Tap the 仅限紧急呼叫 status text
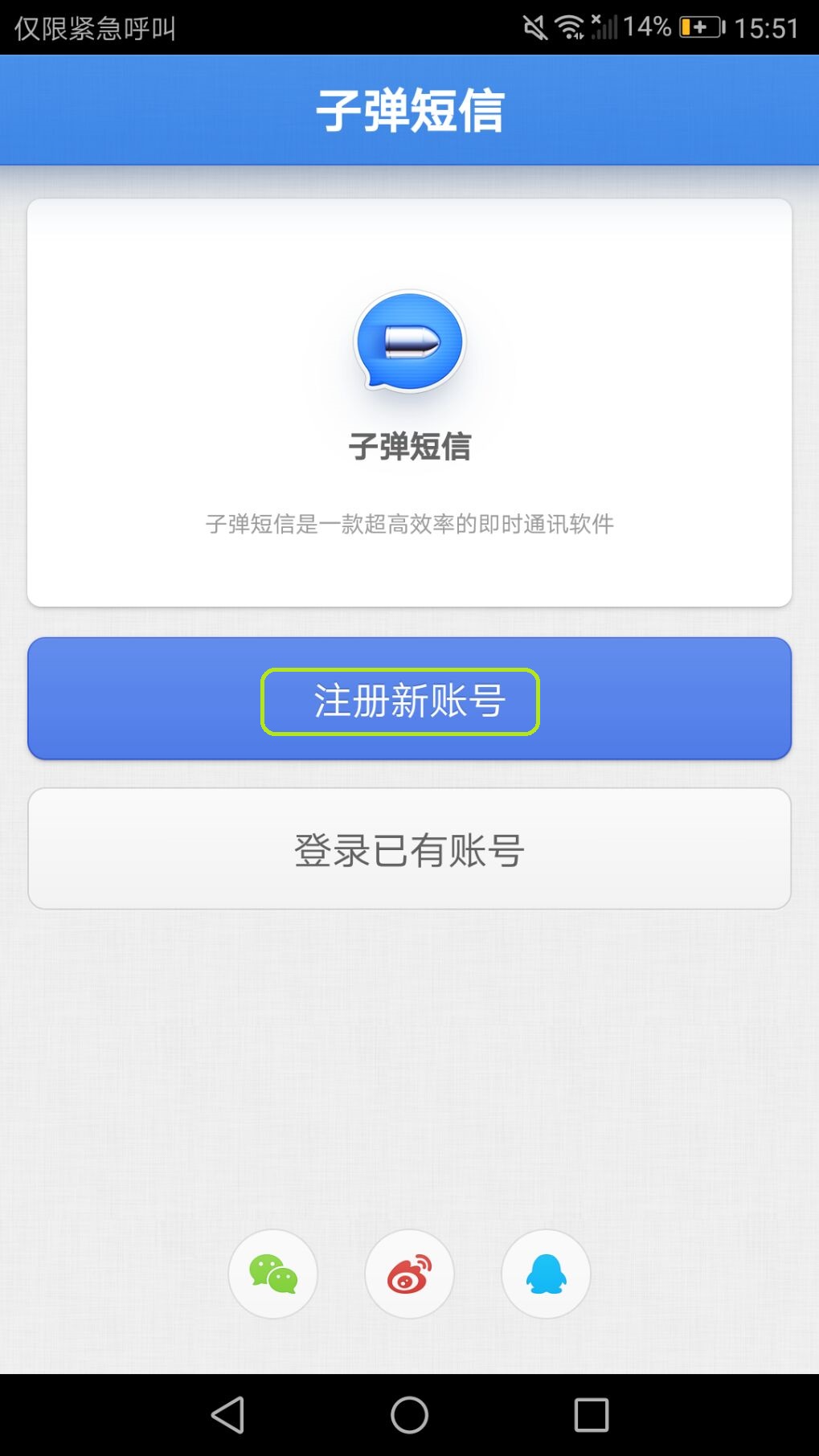This screenshot has height=1456, width=819. pos(96,27)
